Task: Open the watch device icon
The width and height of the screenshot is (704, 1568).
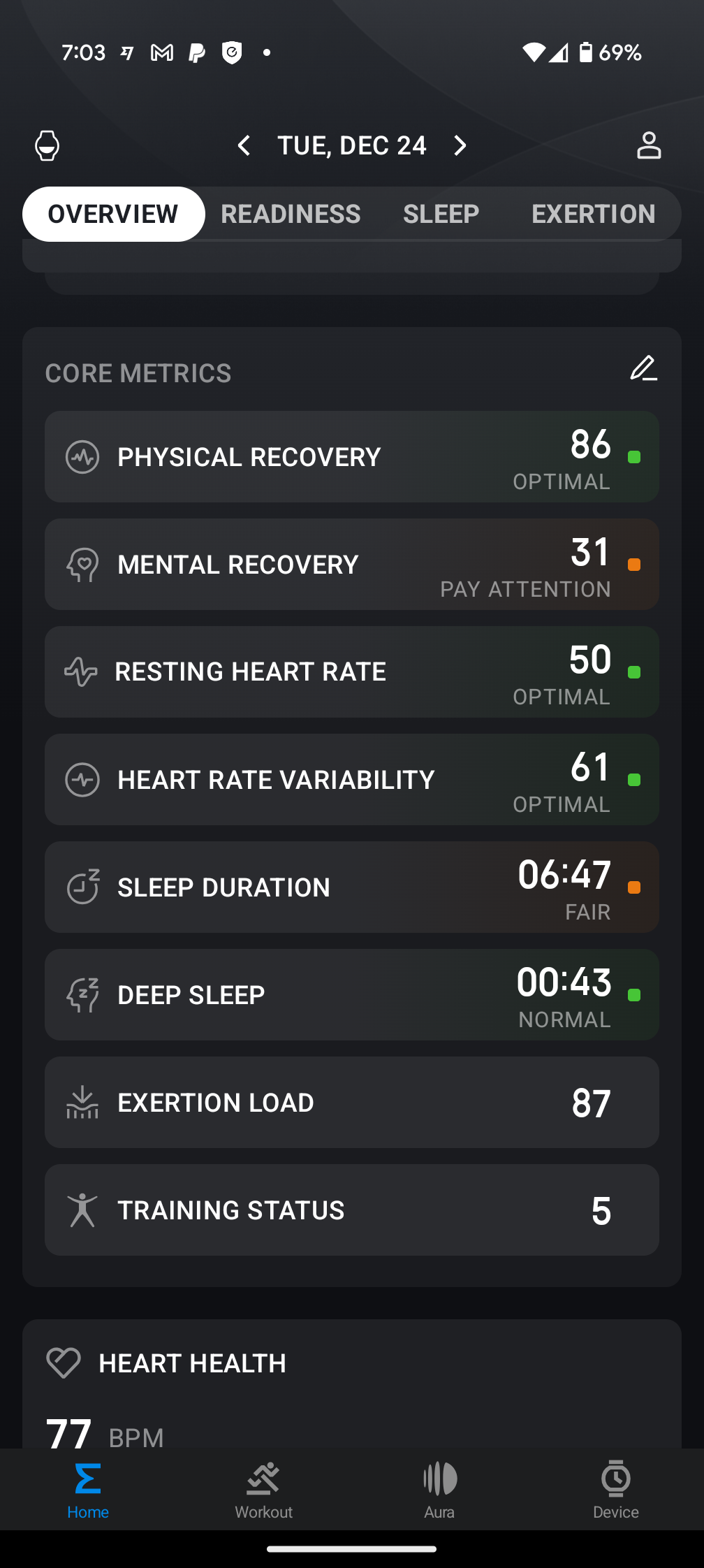Action: pyautogui.click(x=47, y=145)
